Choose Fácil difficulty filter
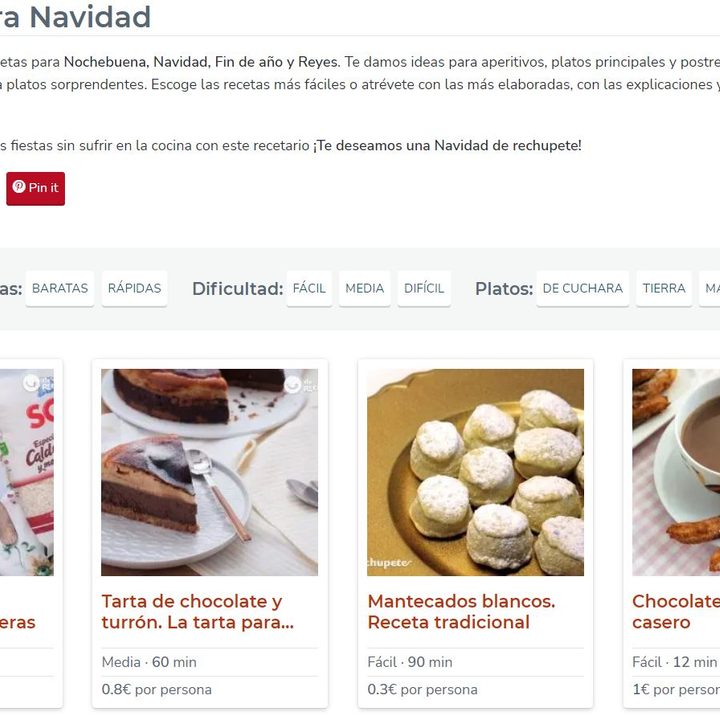Screen dimensions: 720x720 (x=309, y=288)
